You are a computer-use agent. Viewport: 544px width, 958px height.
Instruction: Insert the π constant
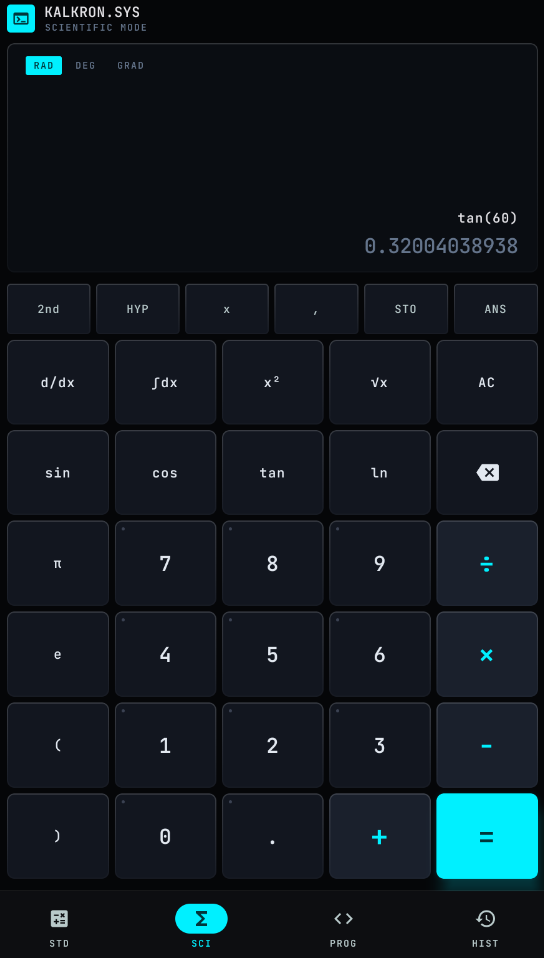pos(58,563)
